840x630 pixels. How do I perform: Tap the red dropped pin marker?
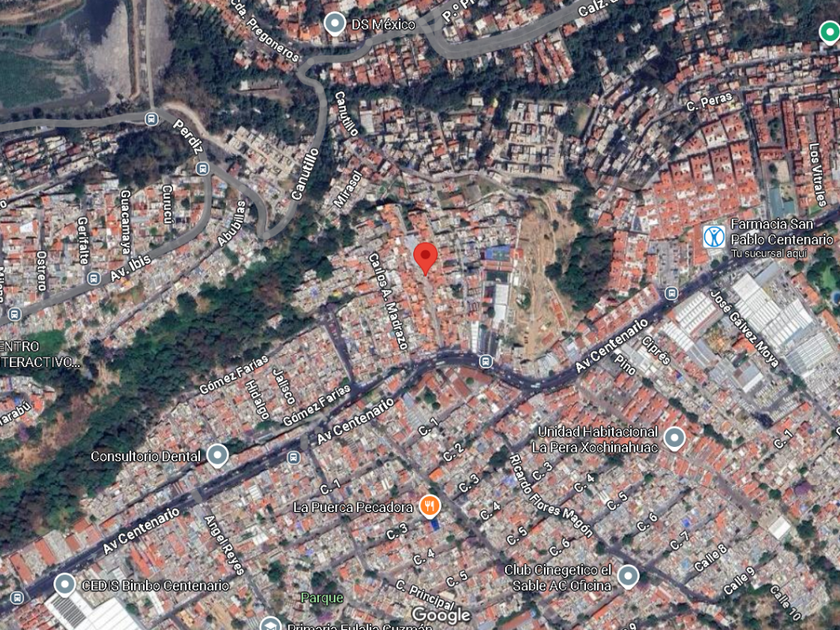click(425, 256)
